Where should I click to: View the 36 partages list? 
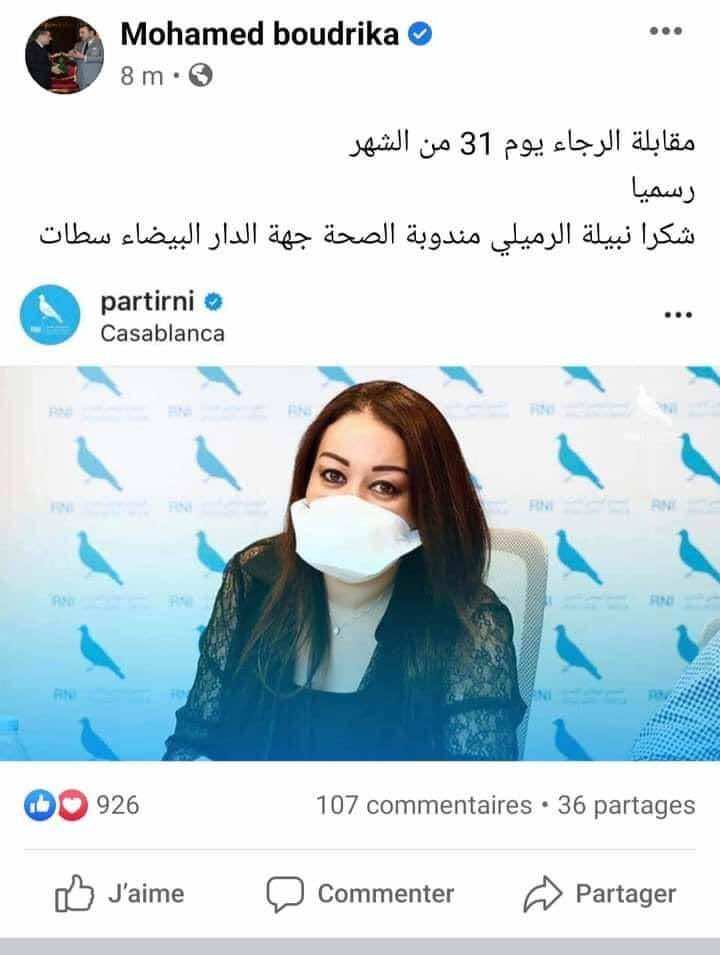626,805
